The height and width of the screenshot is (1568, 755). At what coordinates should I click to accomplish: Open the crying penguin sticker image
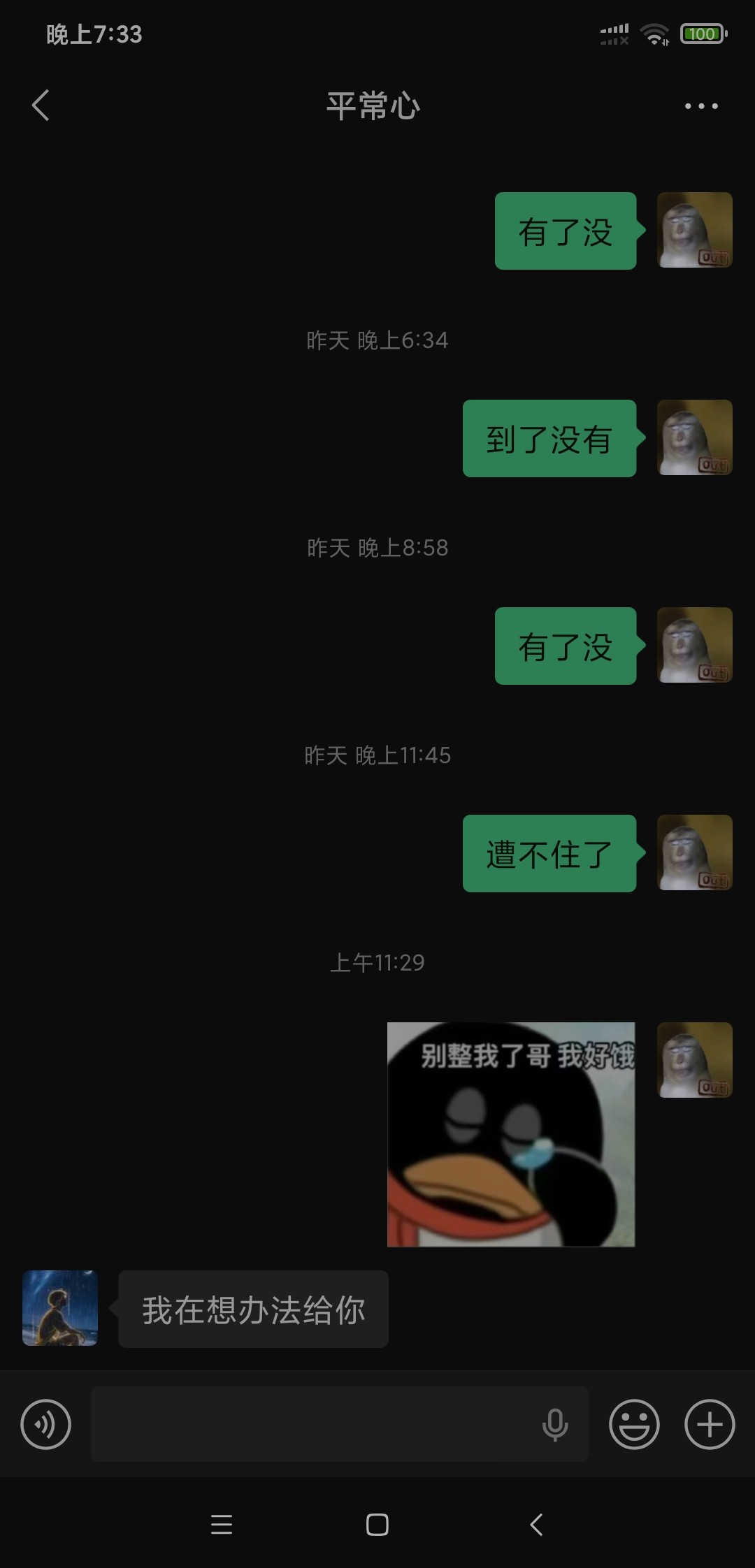[511, 1134]
